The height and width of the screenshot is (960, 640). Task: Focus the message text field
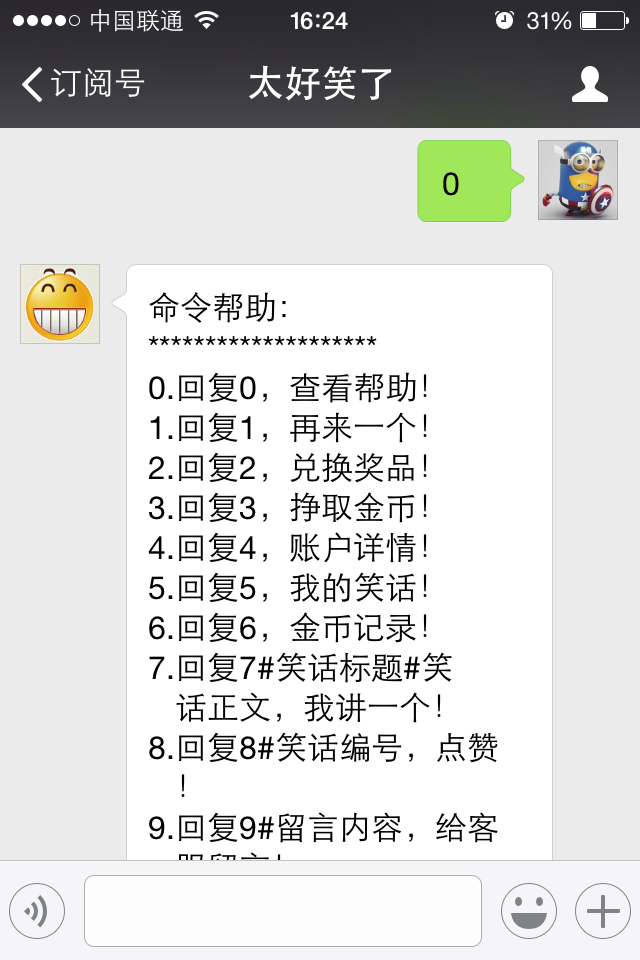[282, 911]
